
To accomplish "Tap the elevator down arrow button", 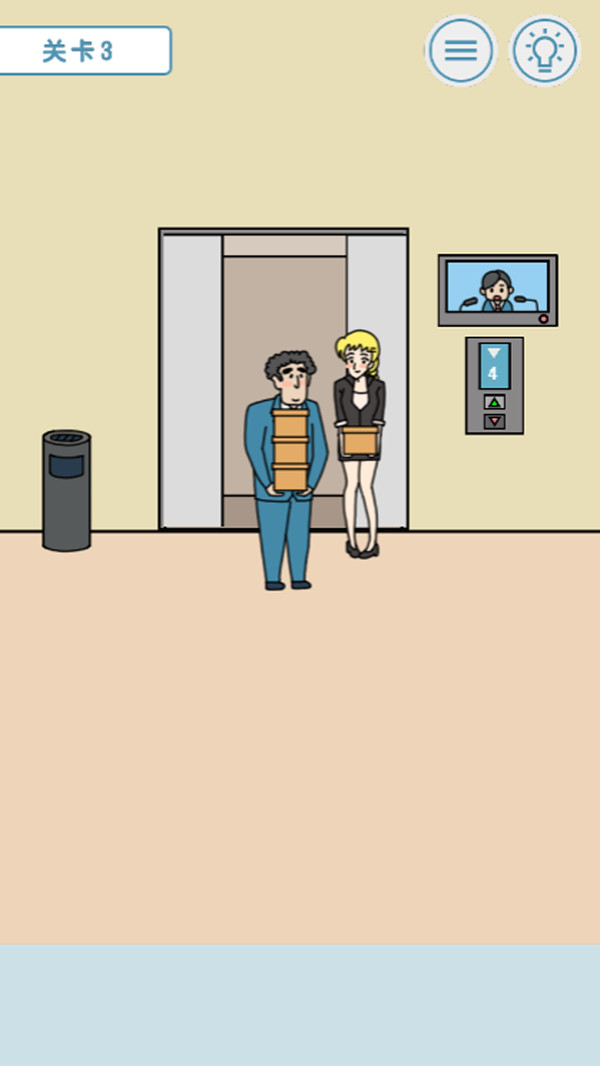I will coord(494,421).
